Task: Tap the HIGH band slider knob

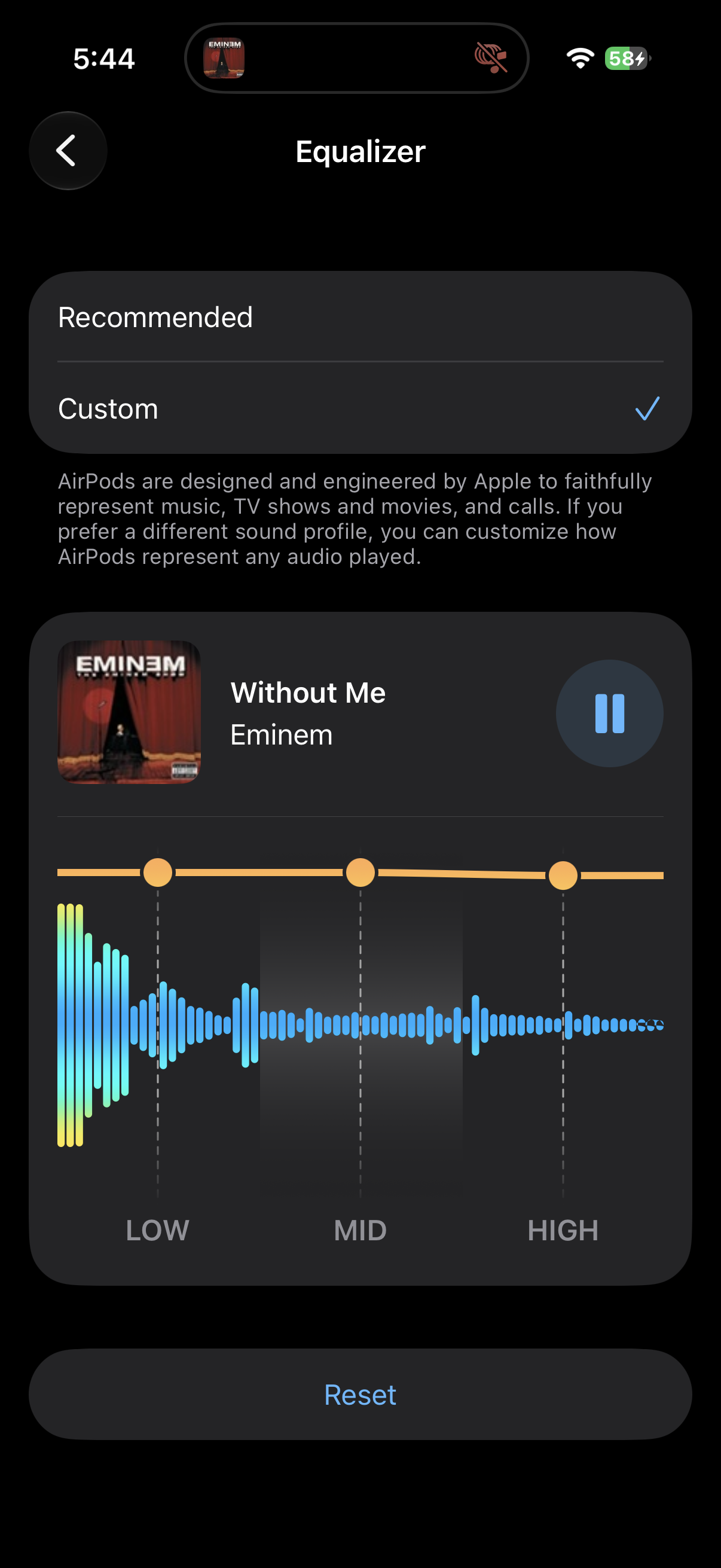Action: 563,875
